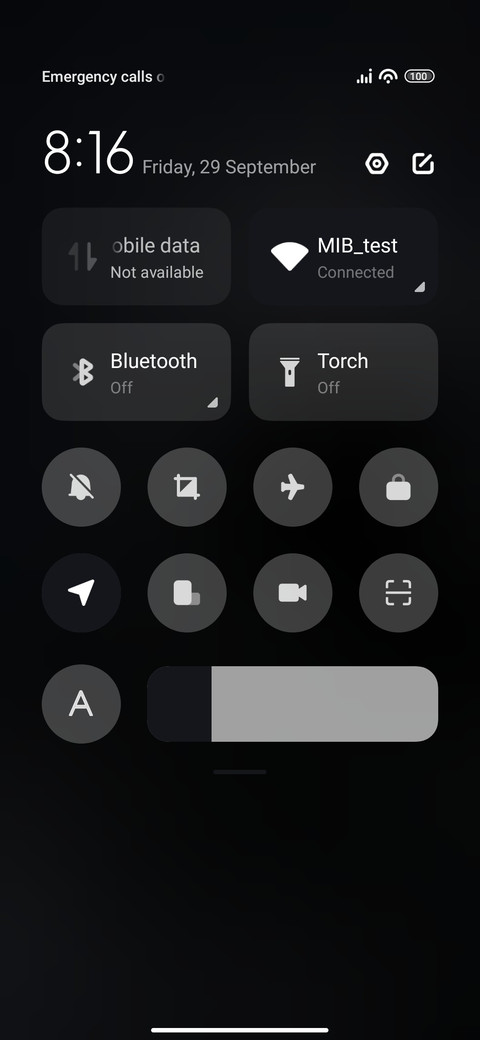
Task: Toggle auto brightness with the A button
Action: click(x=82, y=704)
